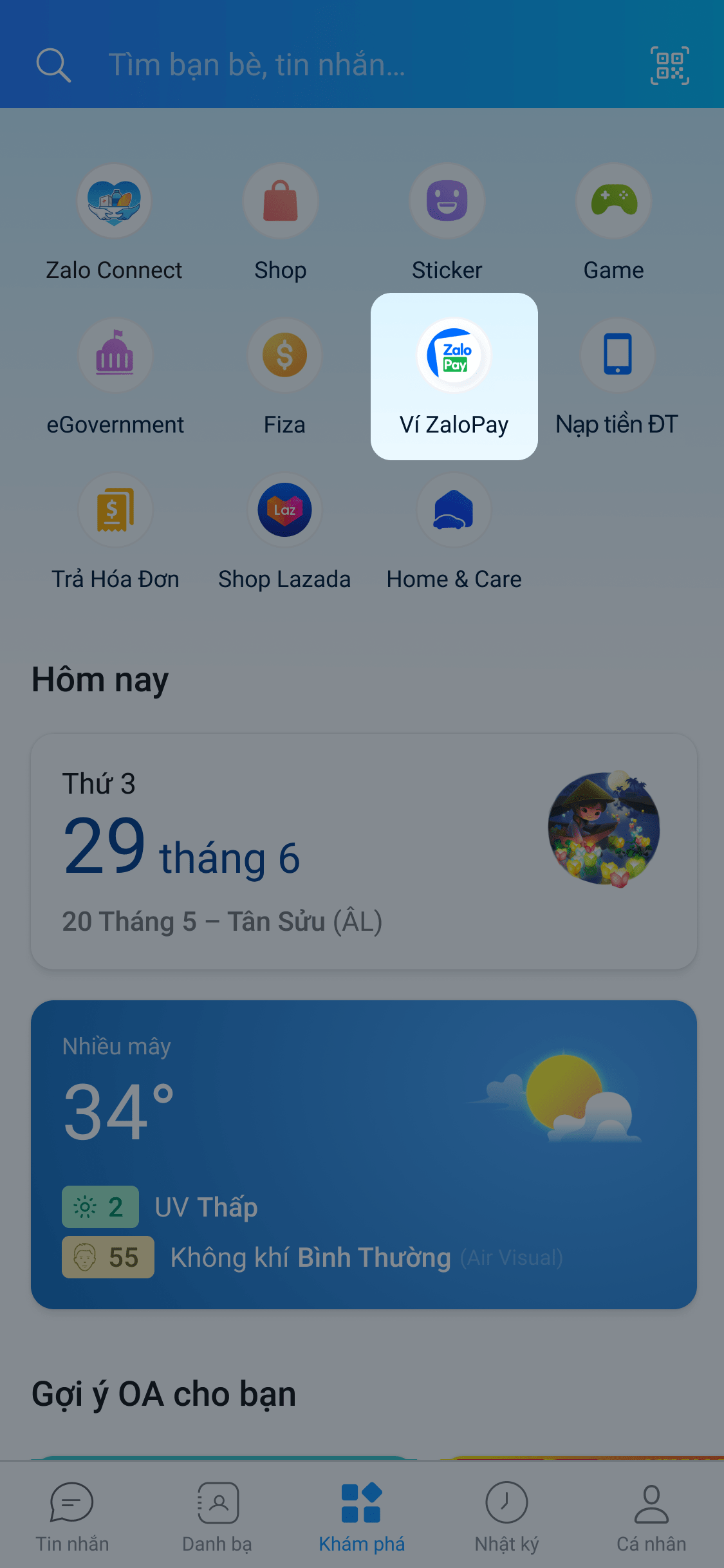
Task: Switch to the Nhật ký tab
Action: pyautogui.click(x=506, y=1517)
